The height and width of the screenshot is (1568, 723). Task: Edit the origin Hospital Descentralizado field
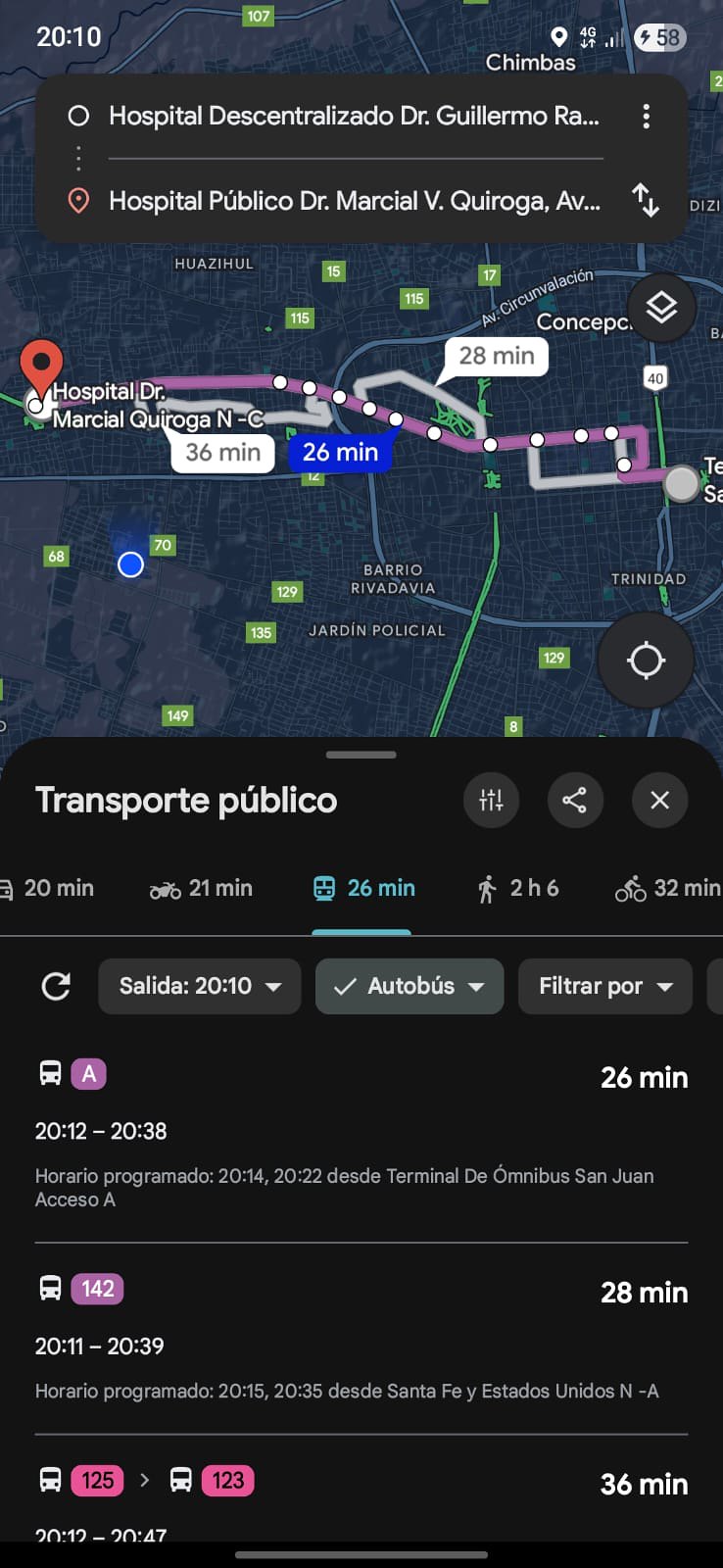353,117
